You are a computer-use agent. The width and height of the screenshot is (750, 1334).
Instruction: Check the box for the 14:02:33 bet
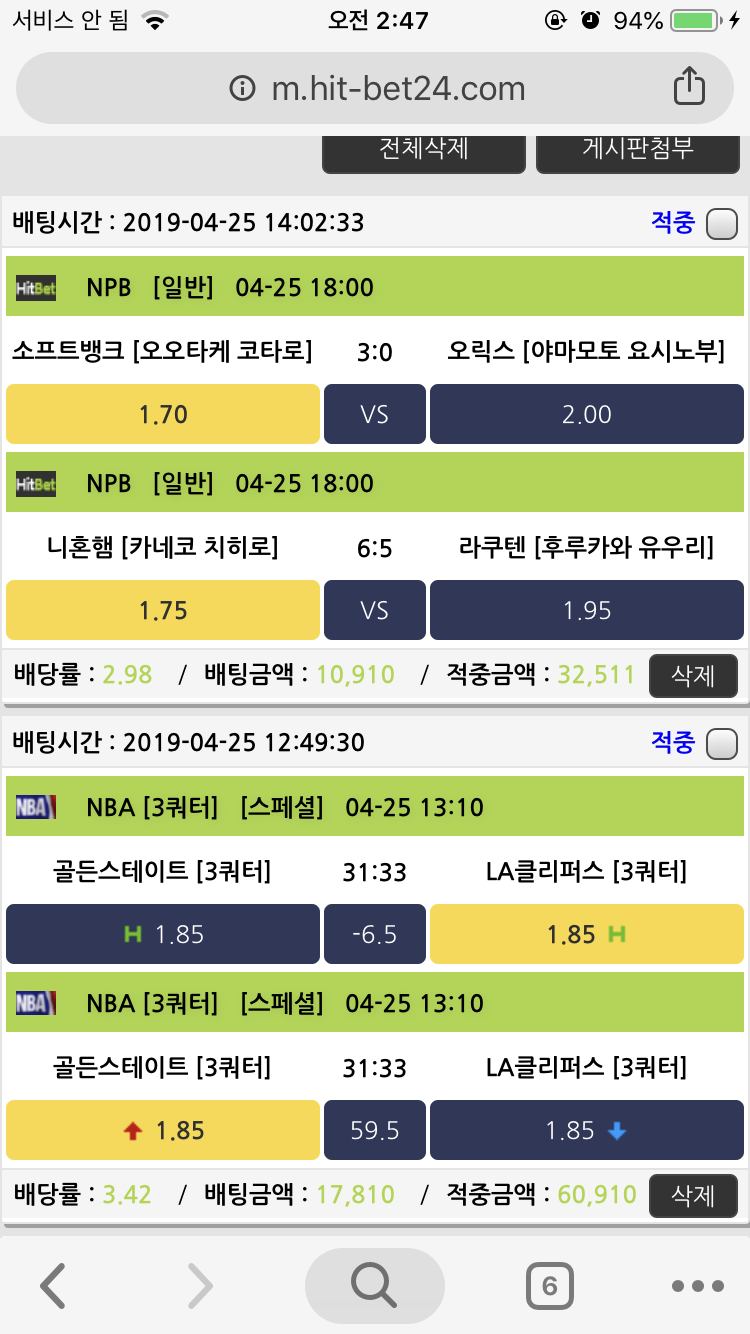(x=722, y=224)
